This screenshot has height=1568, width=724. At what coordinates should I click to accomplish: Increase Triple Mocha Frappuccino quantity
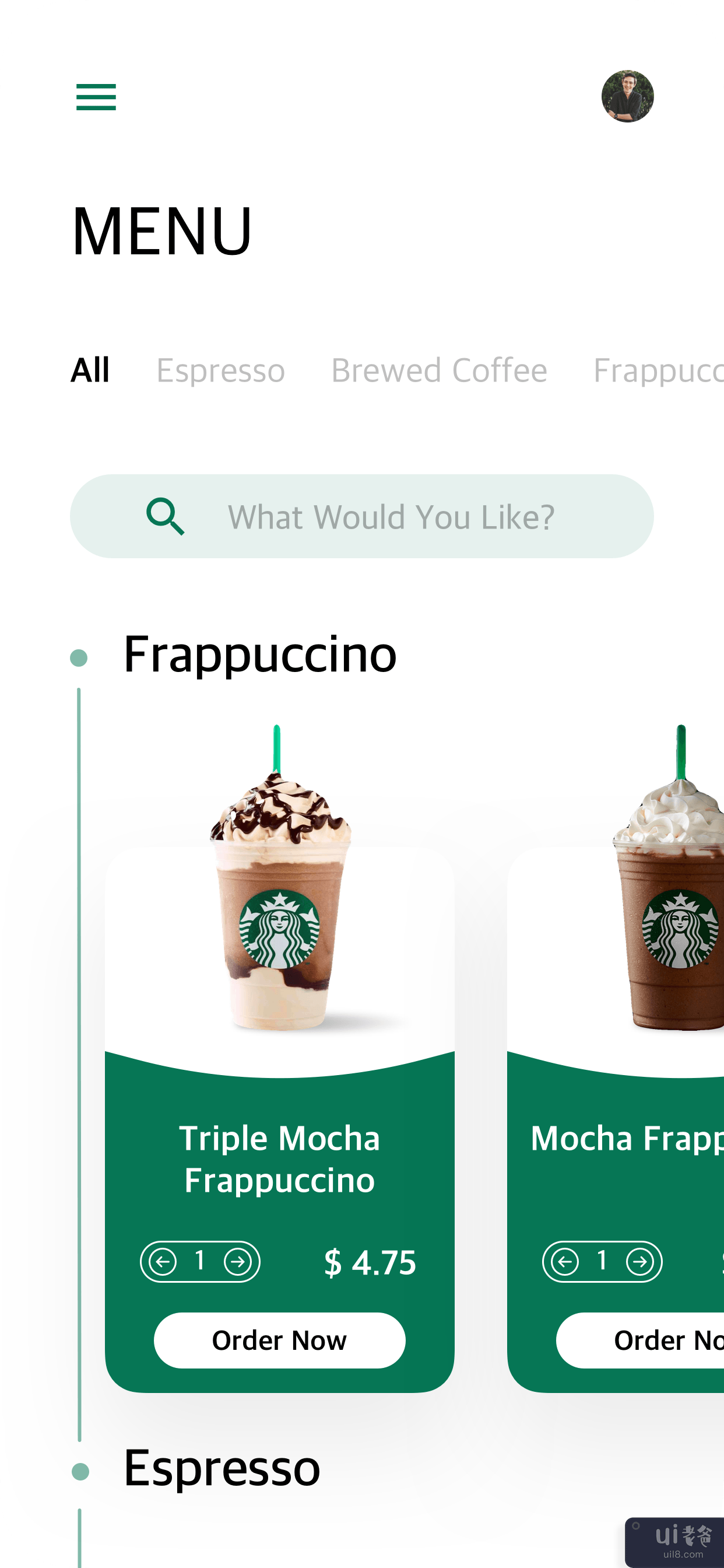click(237, 1261)
